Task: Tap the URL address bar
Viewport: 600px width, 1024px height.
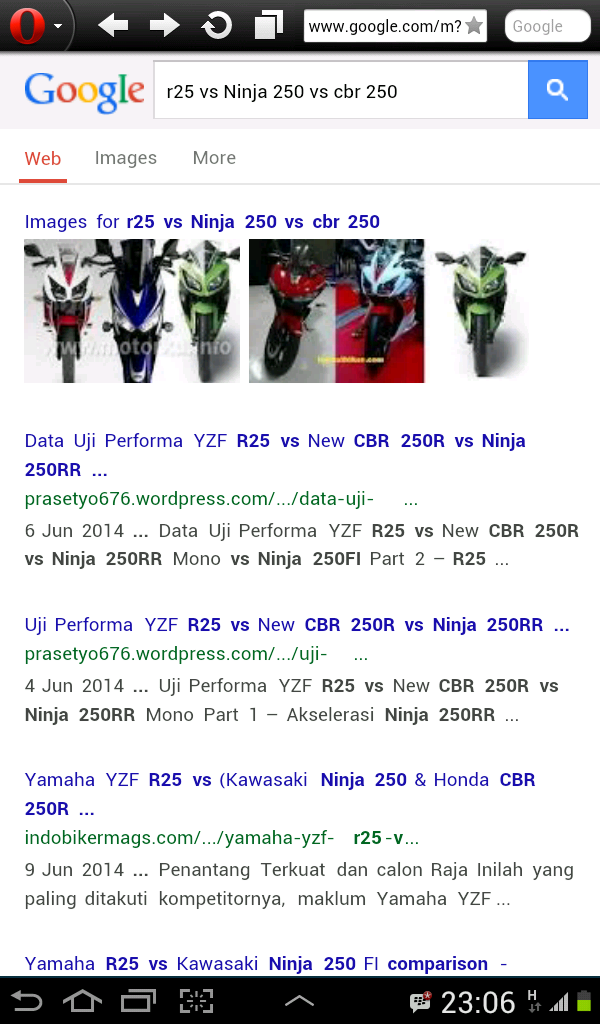Action: [383, 27]
